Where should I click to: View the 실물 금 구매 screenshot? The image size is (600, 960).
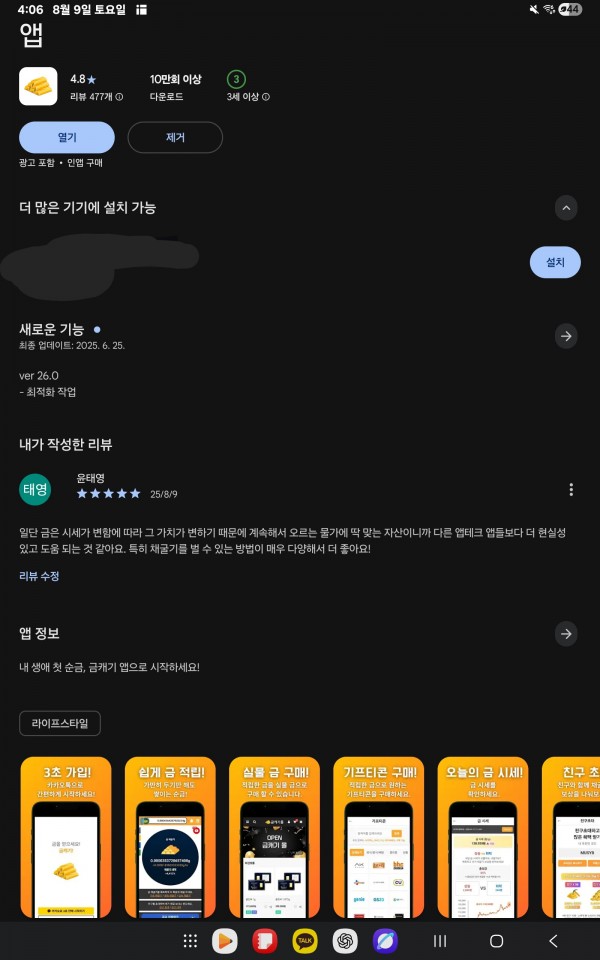click(274, 838)
